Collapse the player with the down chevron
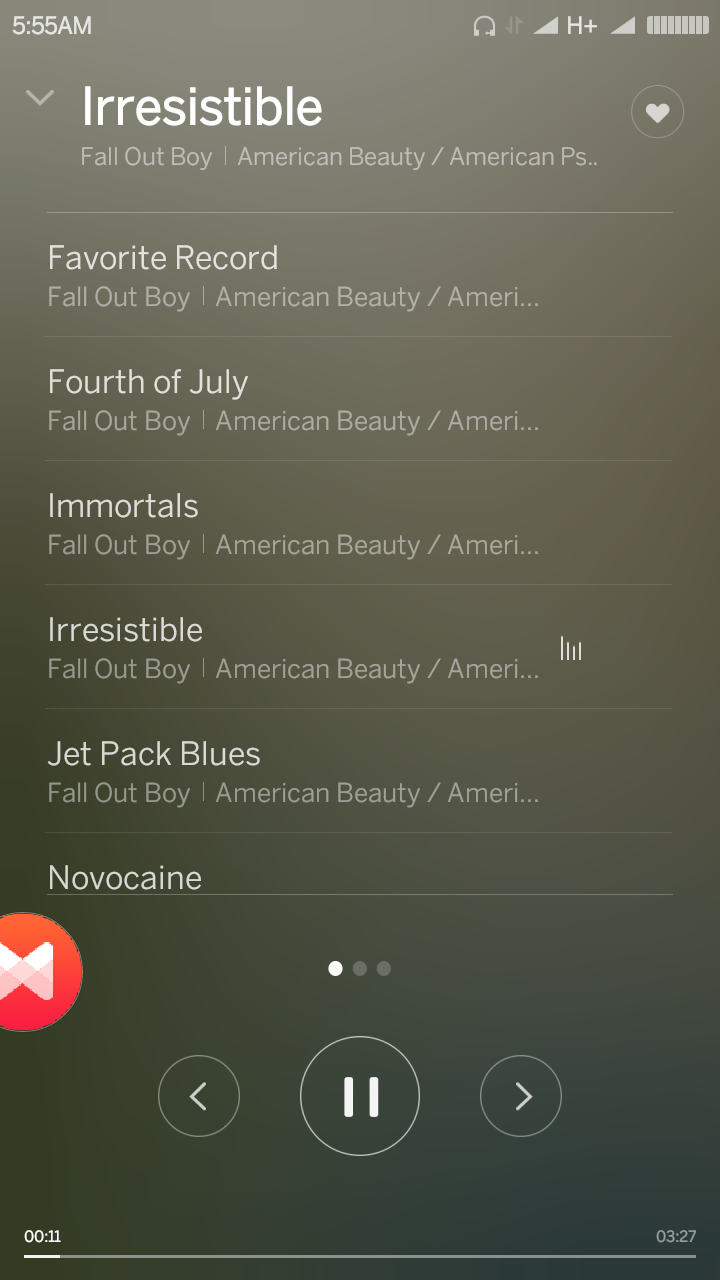 [40, 98]
